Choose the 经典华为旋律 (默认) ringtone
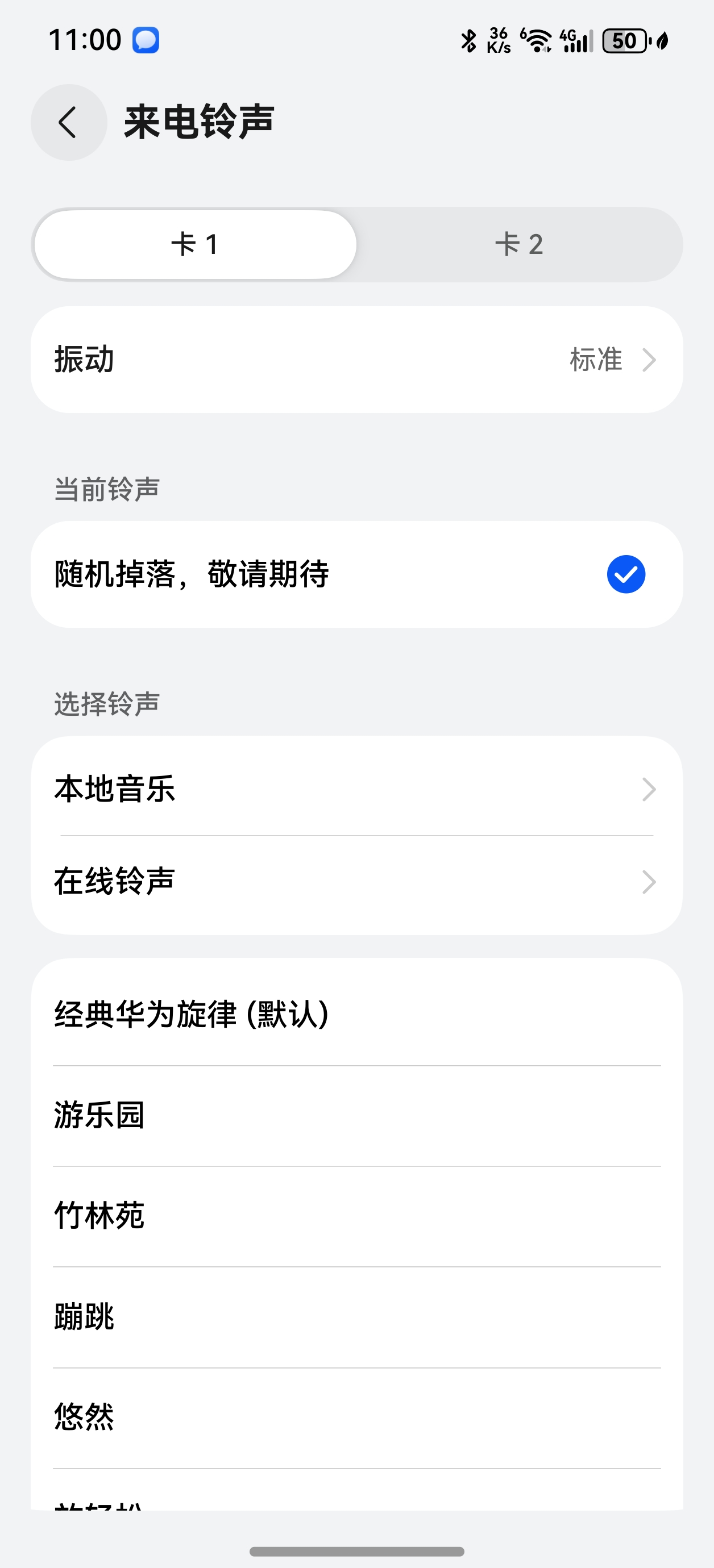The width and height of the screenshot is (714, 1568). [356, 1014]
